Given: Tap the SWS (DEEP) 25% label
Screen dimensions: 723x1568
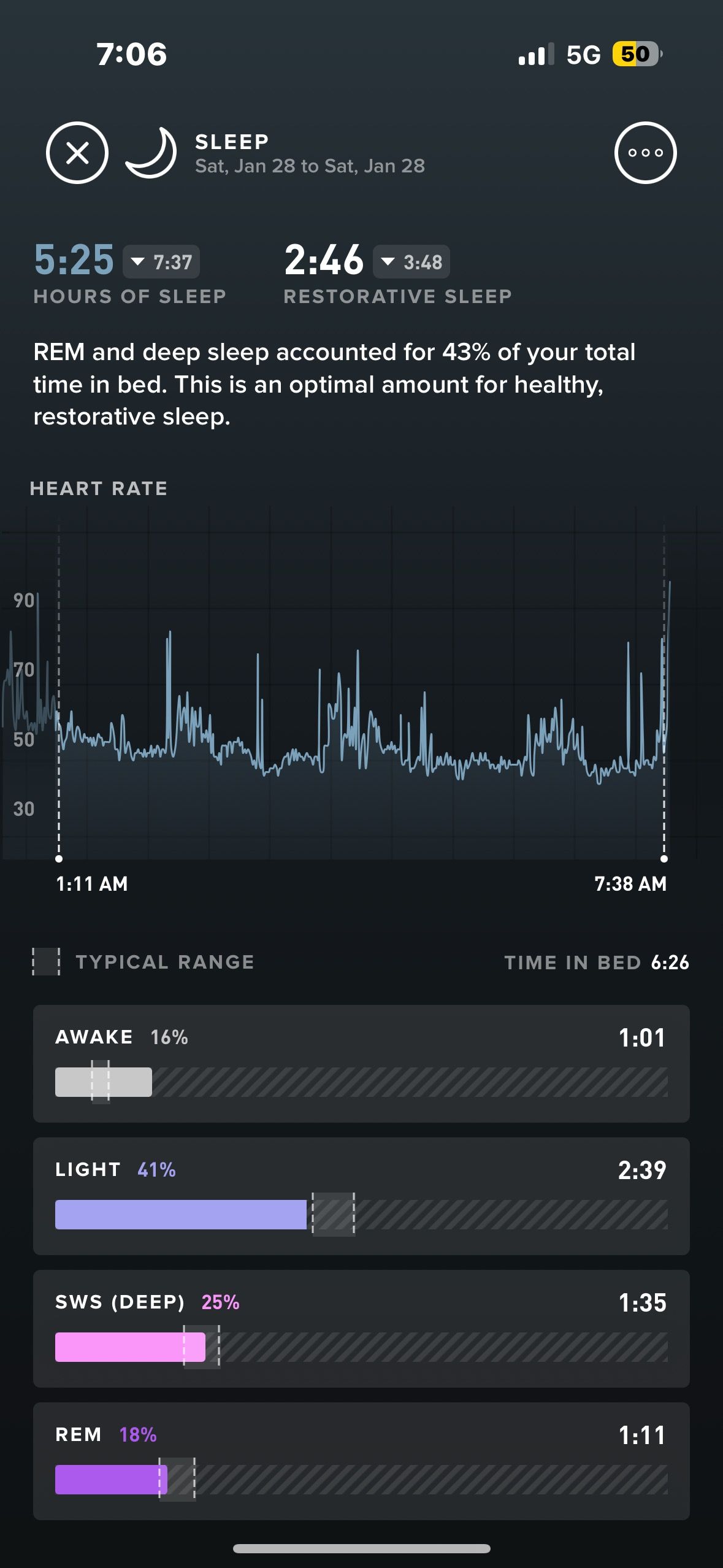Looking at the screenshot, I should click(147, 1301).
